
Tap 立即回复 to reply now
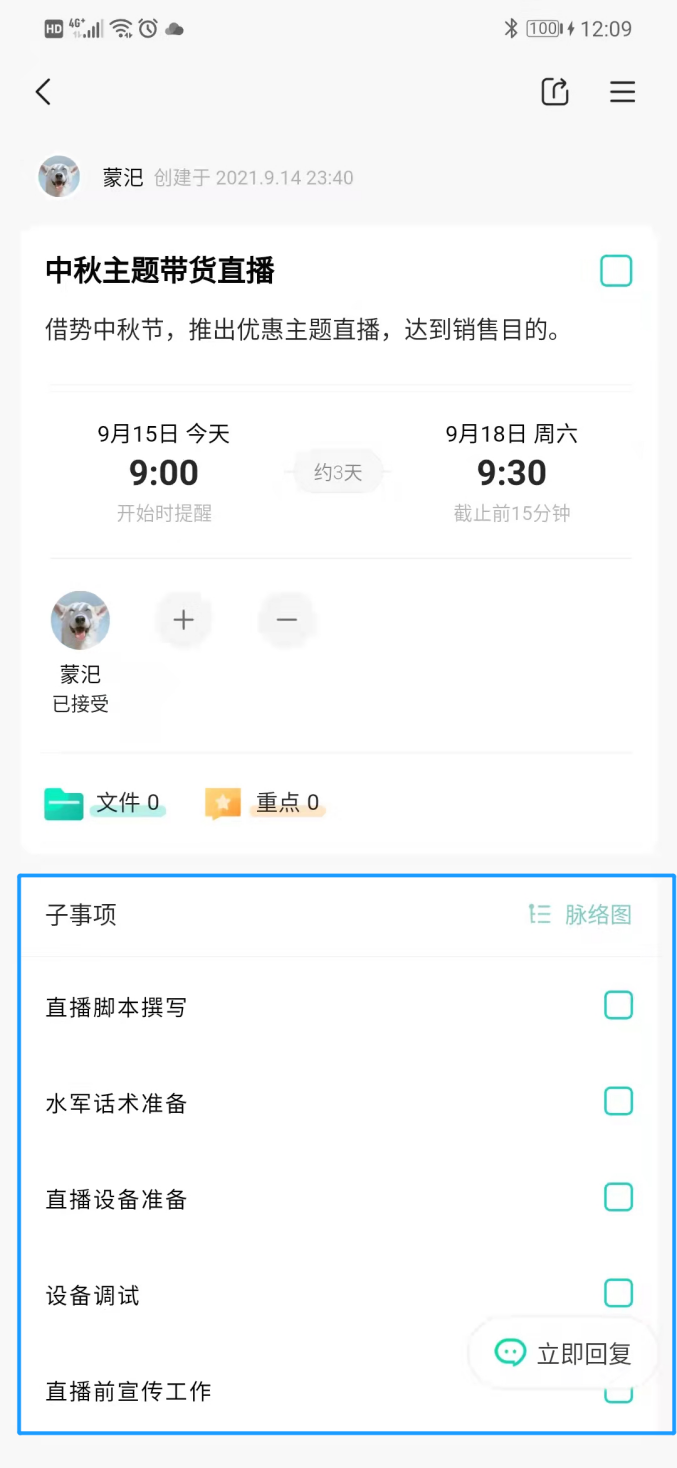564,1354
